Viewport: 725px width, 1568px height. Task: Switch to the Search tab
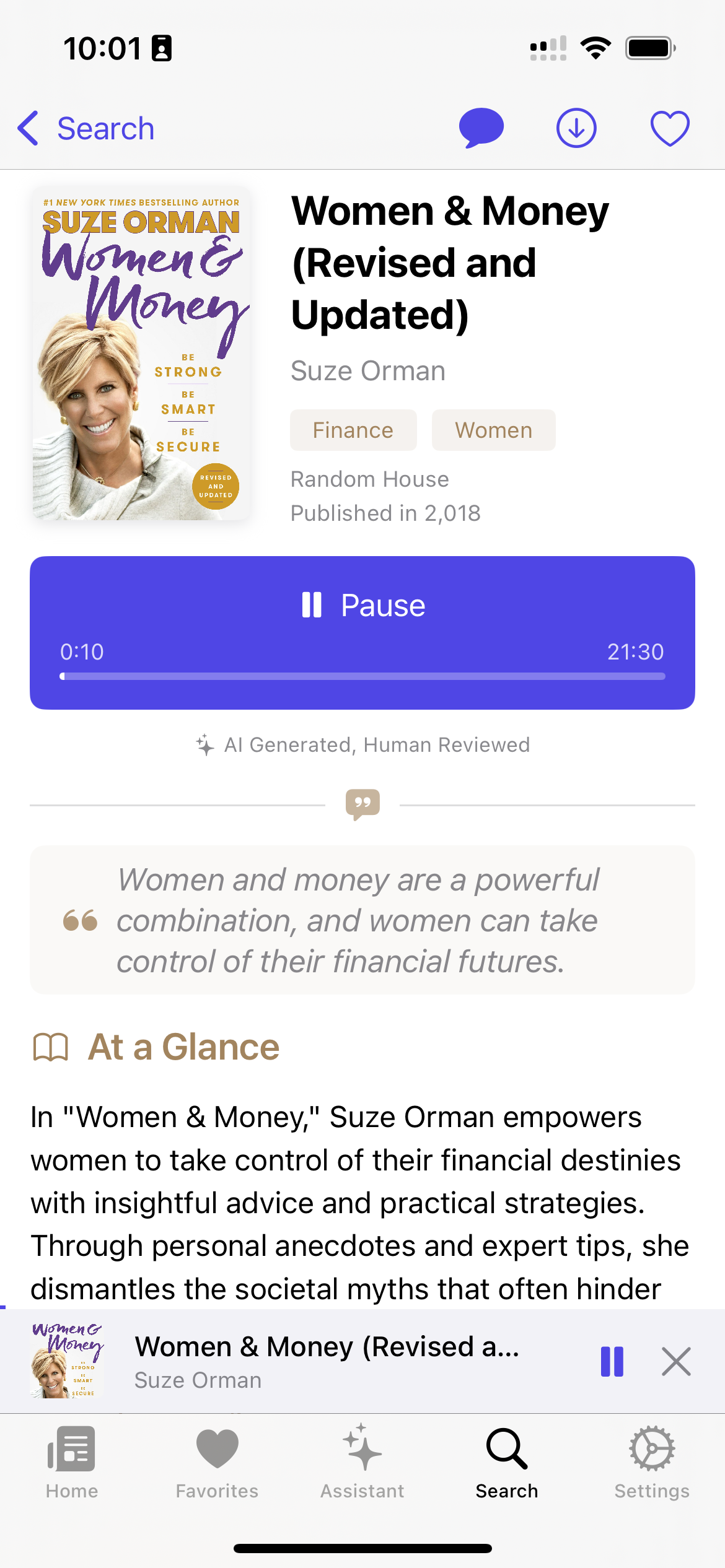pyautogui.click(x=507, y=1461)
